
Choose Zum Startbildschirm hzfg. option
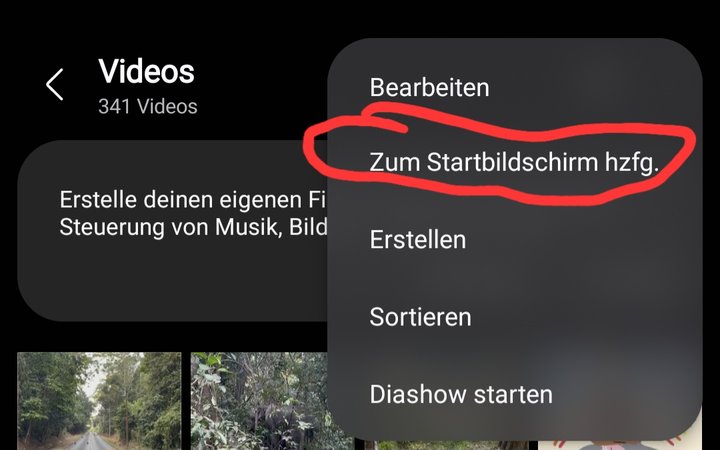[x=514, y=163]
